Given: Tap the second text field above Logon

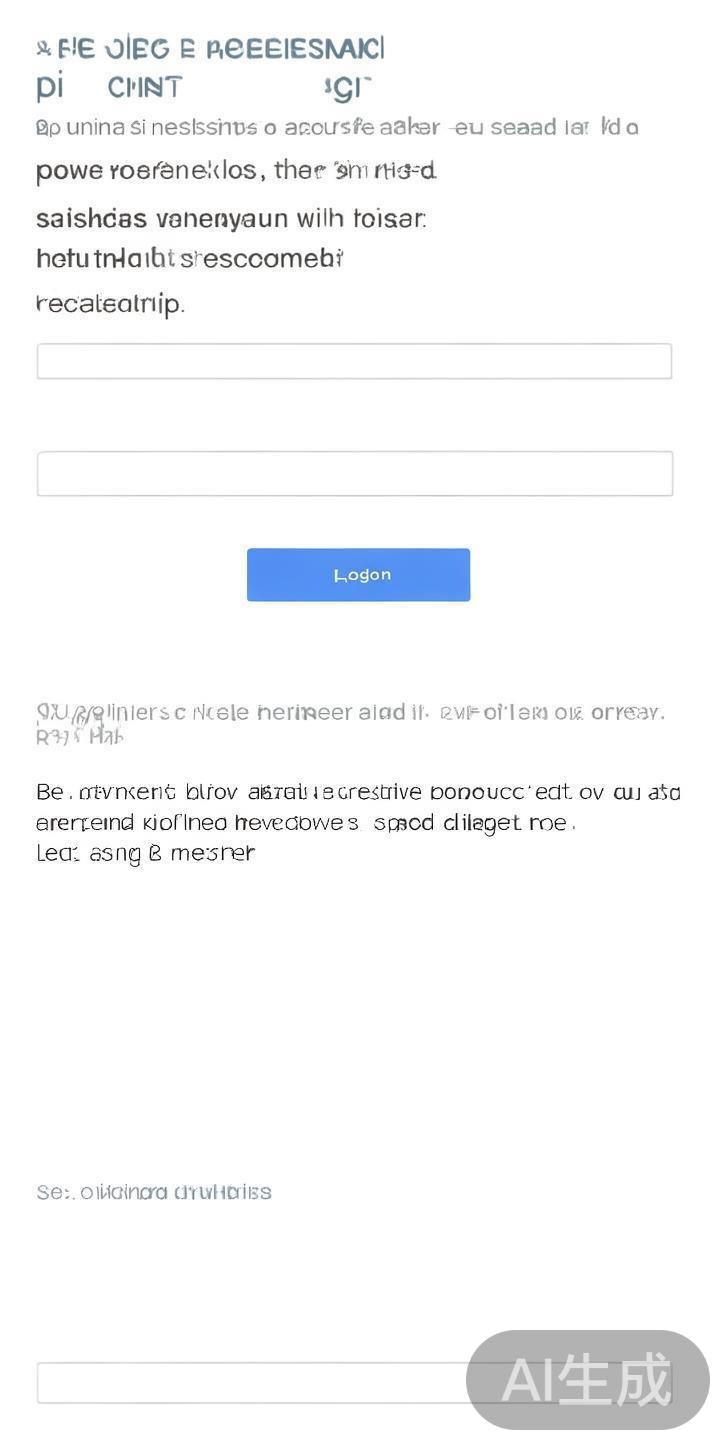Looking at the screenshot, I should click(354, 473).
